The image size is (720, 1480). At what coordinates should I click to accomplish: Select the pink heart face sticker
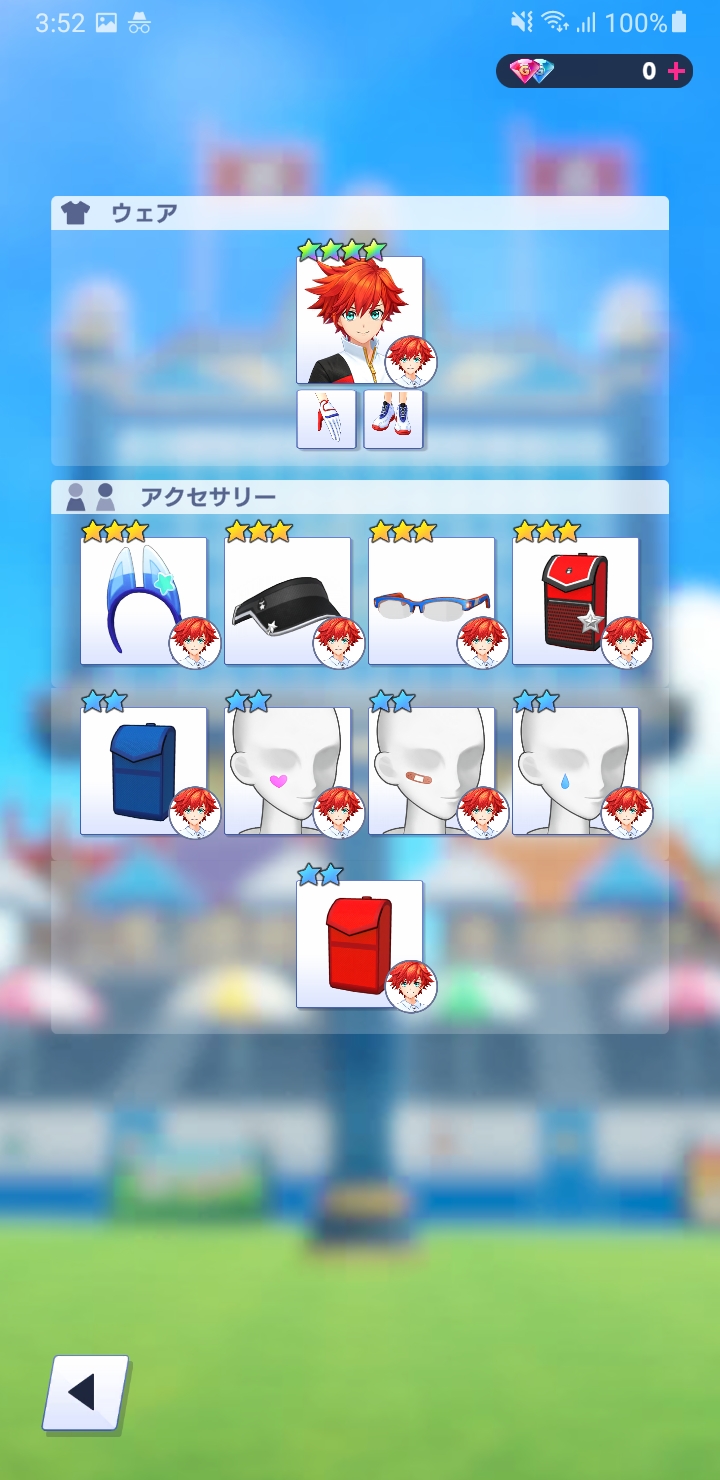287,771
